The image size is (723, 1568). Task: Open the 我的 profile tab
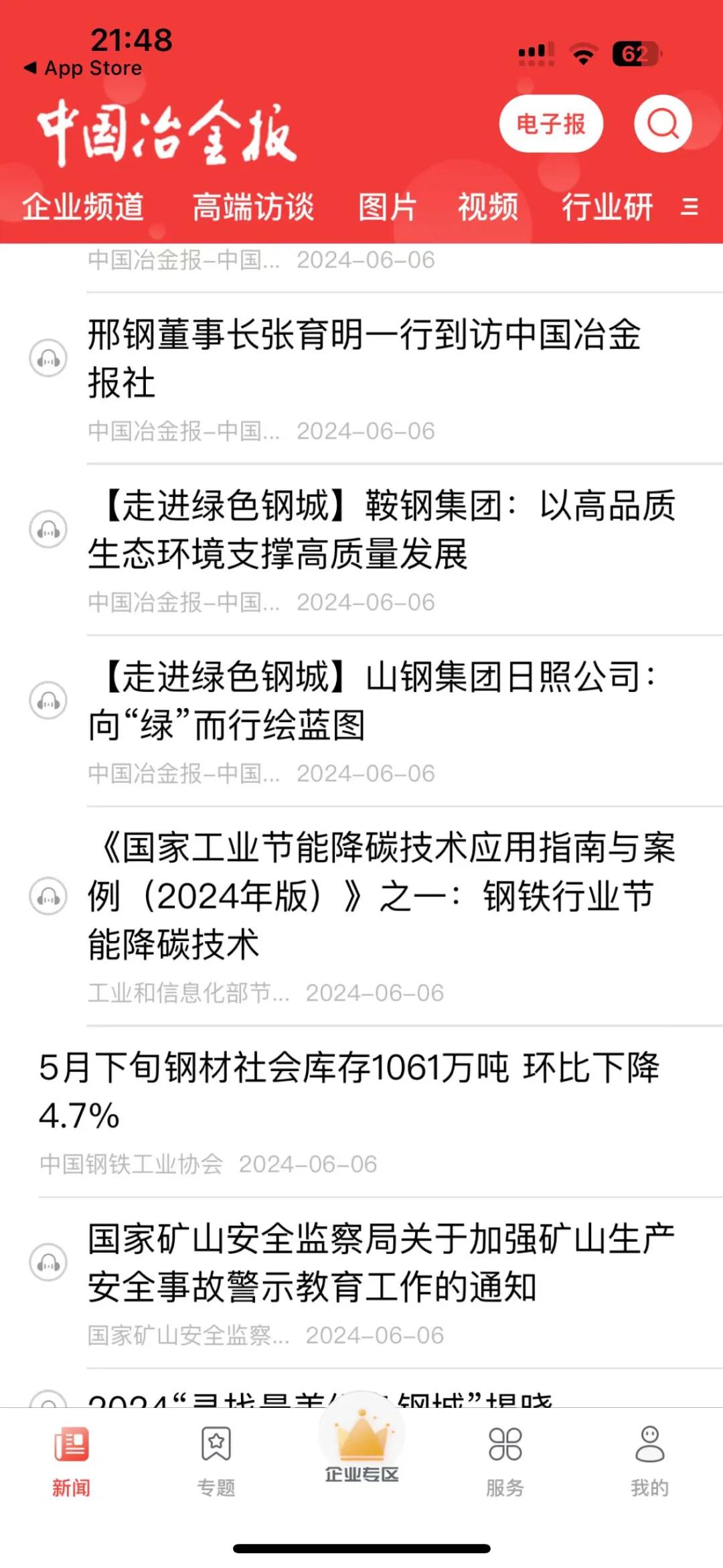point(649,1460)
